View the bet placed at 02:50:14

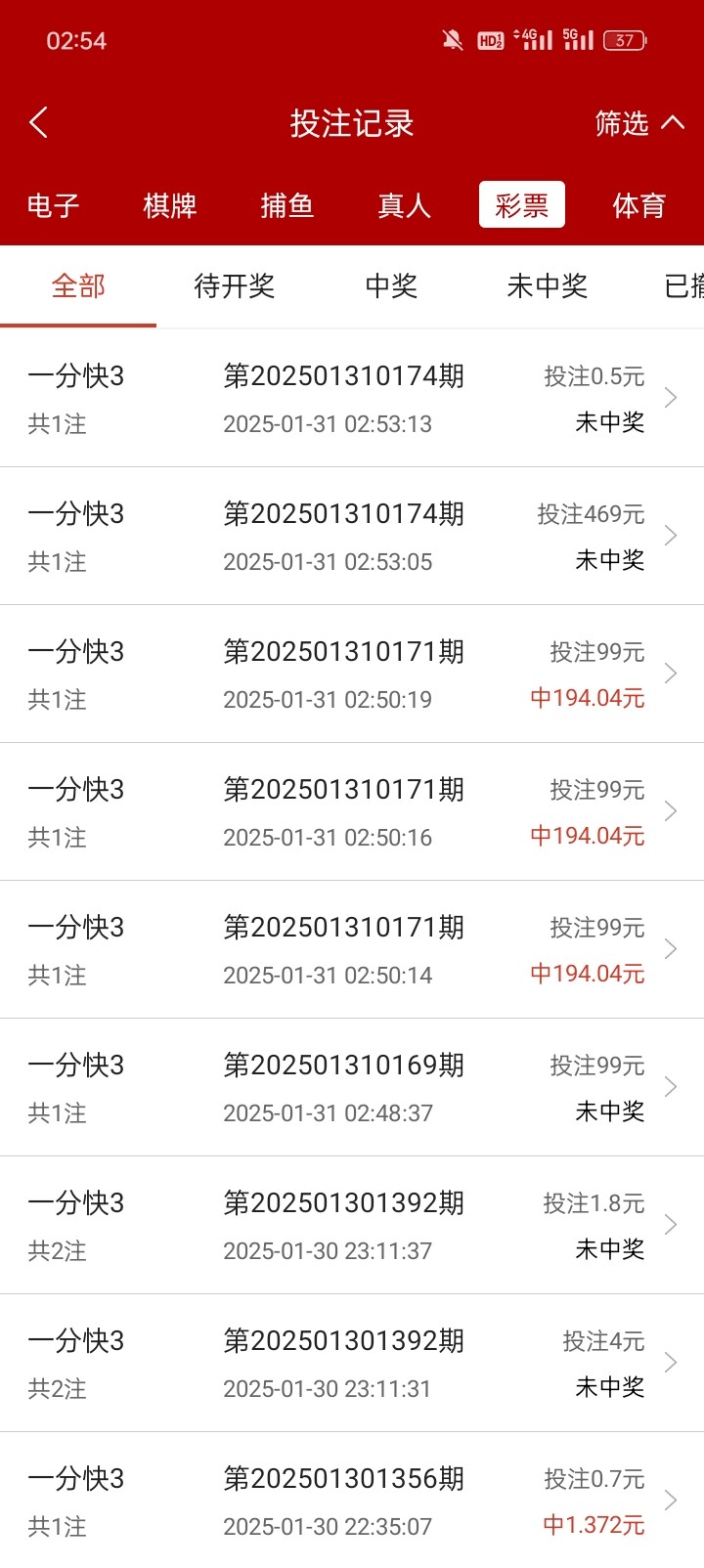tap(352, 949)
